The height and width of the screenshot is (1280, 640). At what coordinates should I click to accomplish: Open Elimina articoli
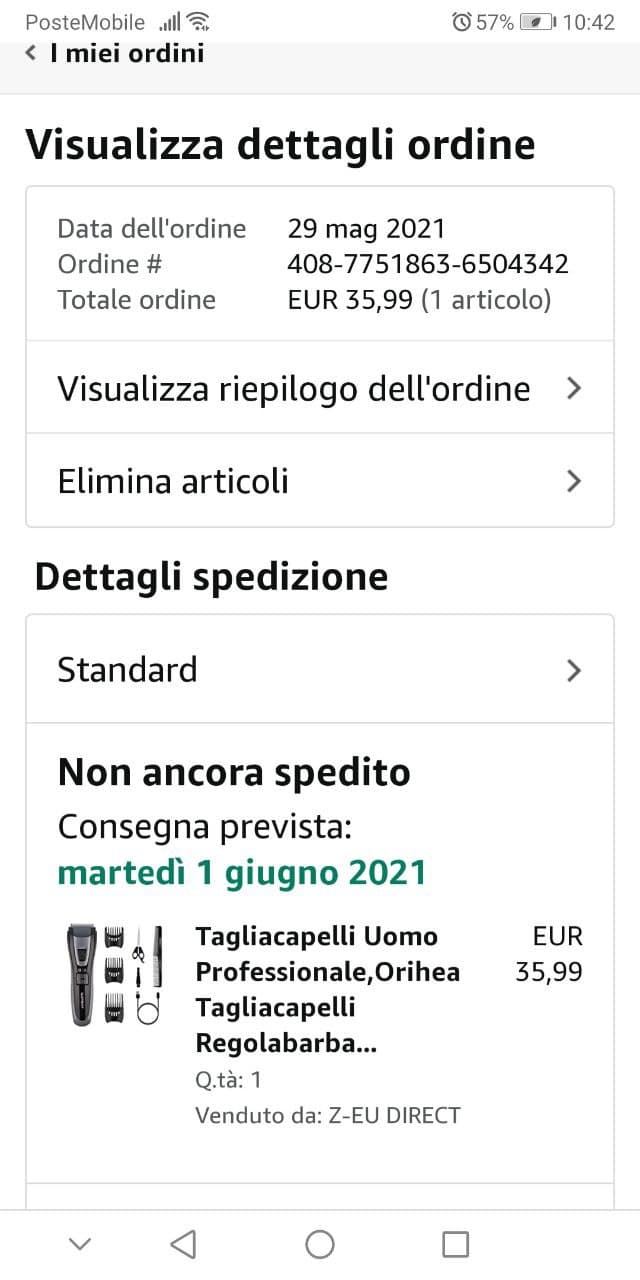(319, 481)
